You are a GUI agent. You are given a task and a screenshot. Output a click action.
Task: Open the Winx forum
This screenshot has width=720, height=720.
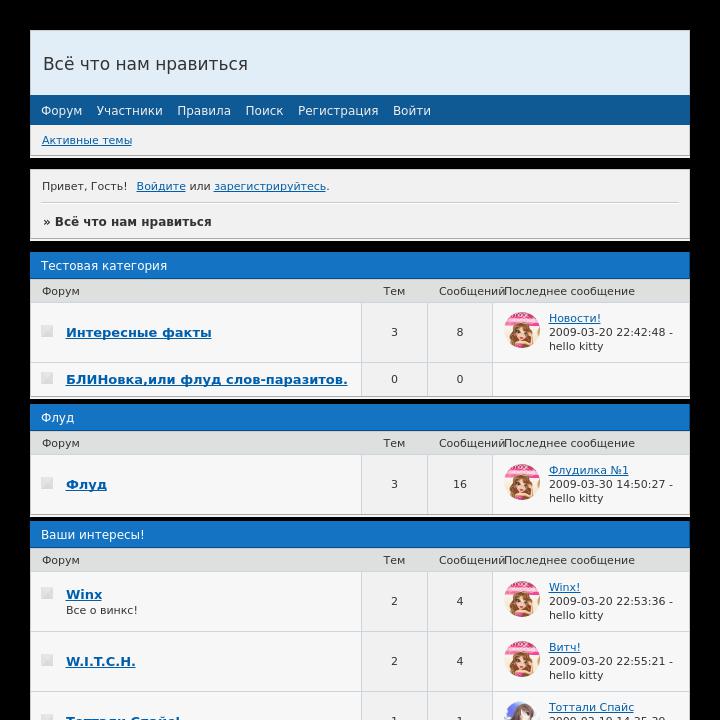(x=84, y=595)
